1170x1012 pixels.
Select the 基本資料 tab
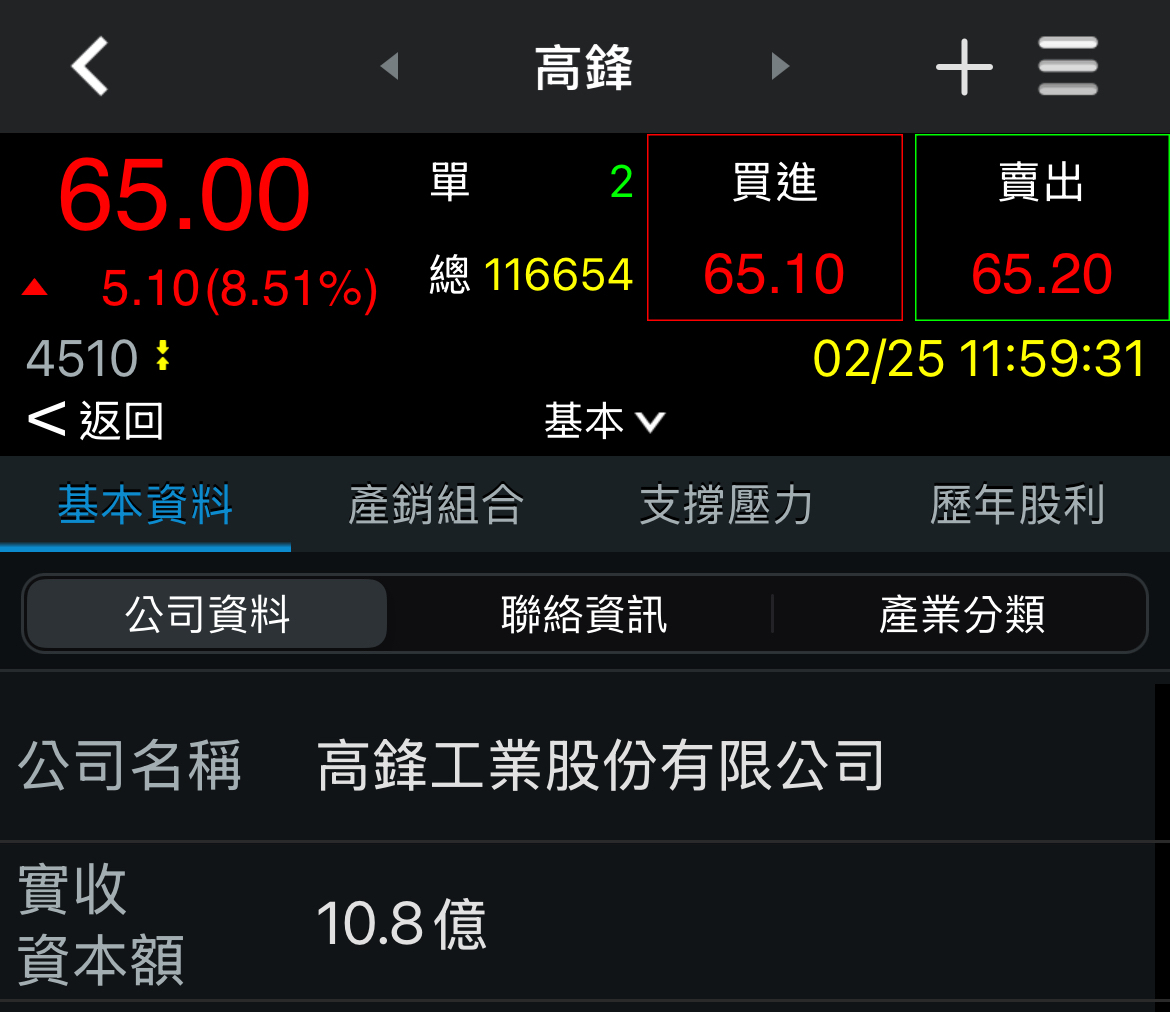click(x=145, y=505)
